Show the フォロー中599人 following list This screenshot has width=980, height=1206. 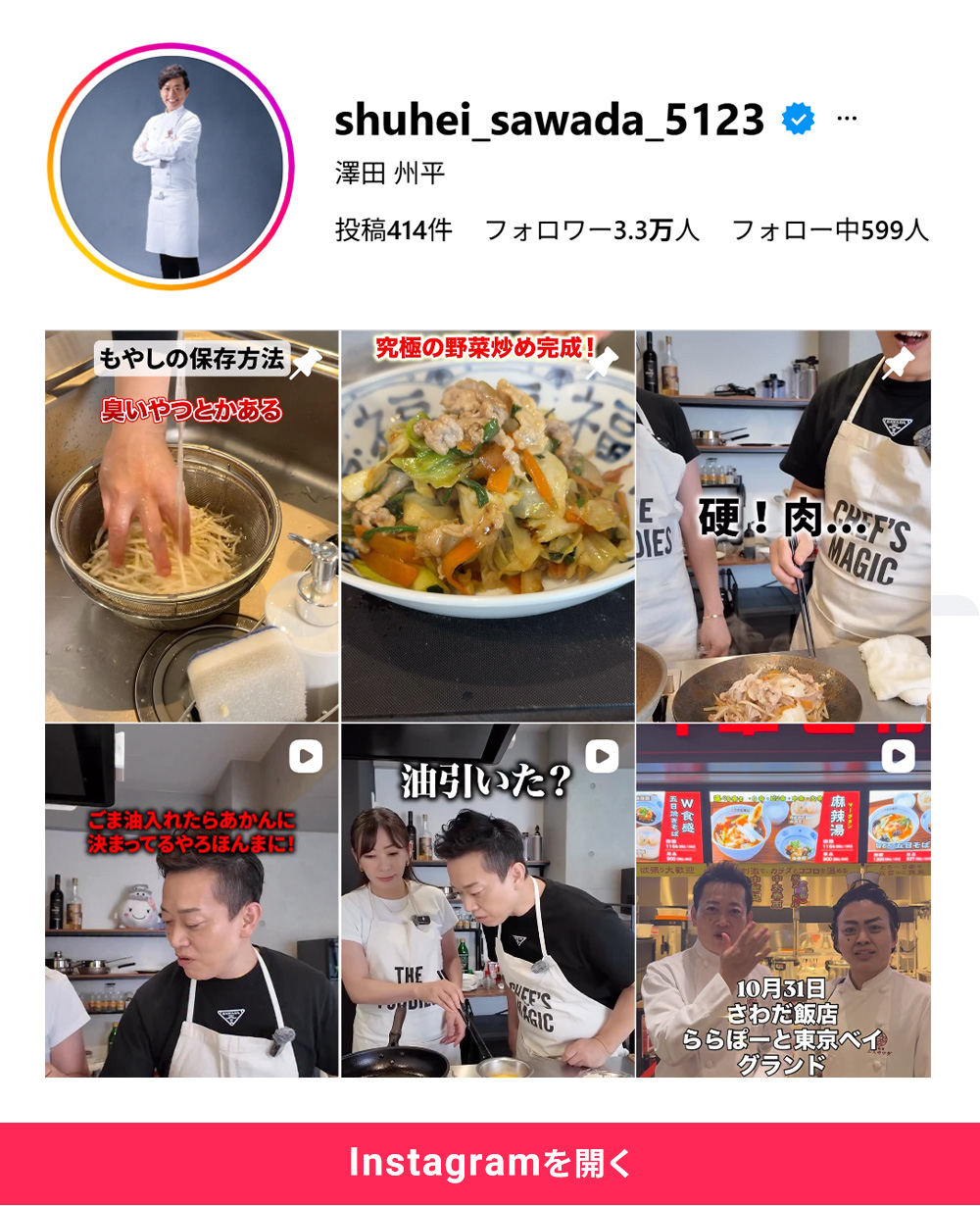click(x=830, y=230)
